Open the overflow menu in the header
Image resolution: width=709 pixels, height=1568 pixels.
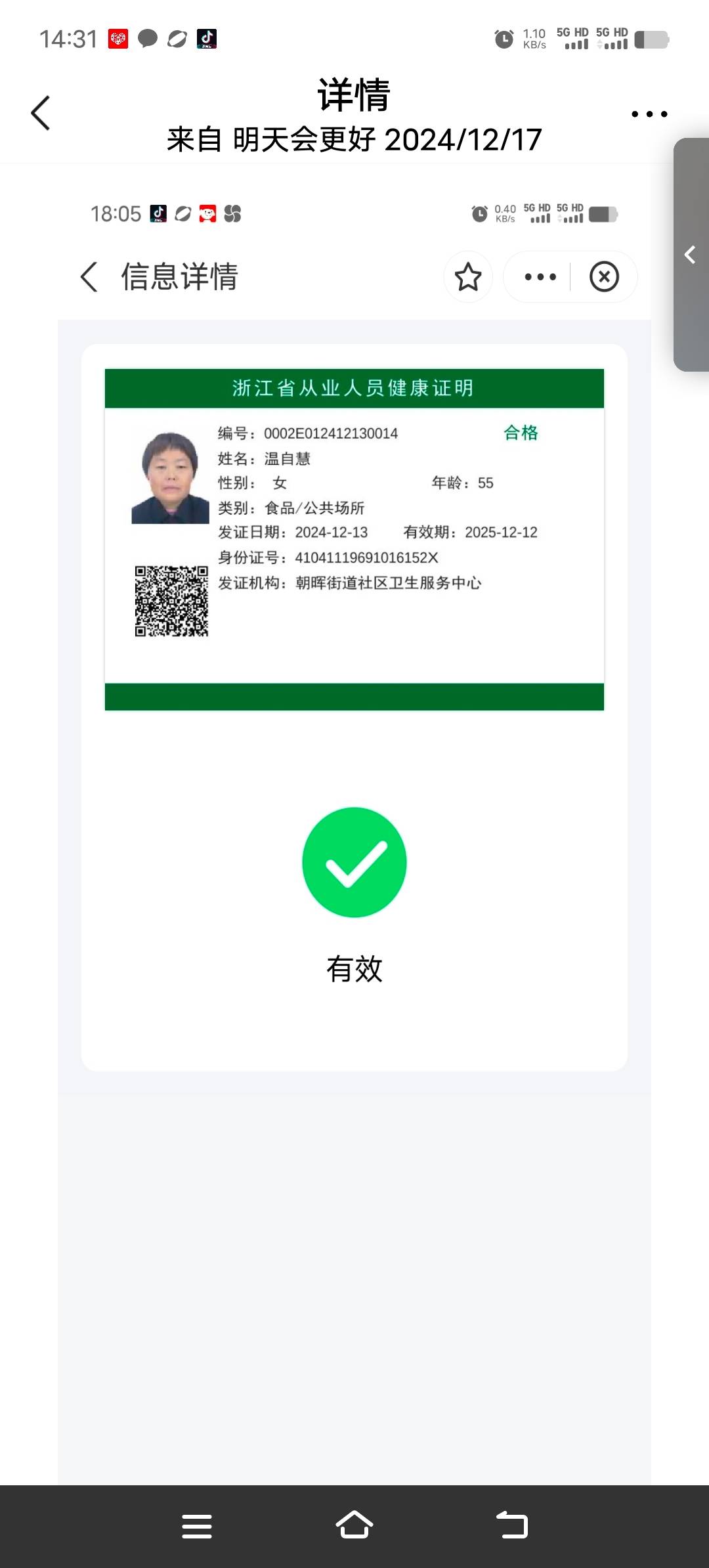[x=649, y=114]
